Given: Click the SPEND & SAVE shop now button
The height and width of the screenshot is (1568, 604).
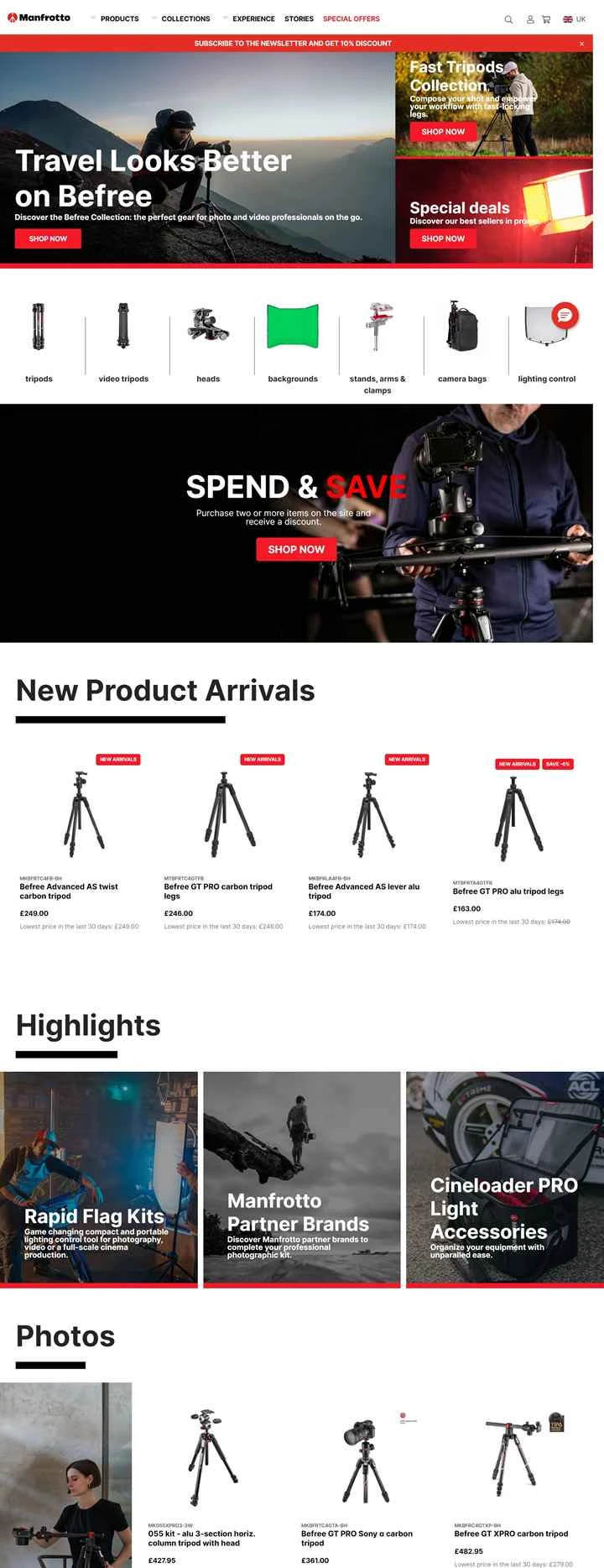Looking at the screenshot, I should [x=296, y=550].
